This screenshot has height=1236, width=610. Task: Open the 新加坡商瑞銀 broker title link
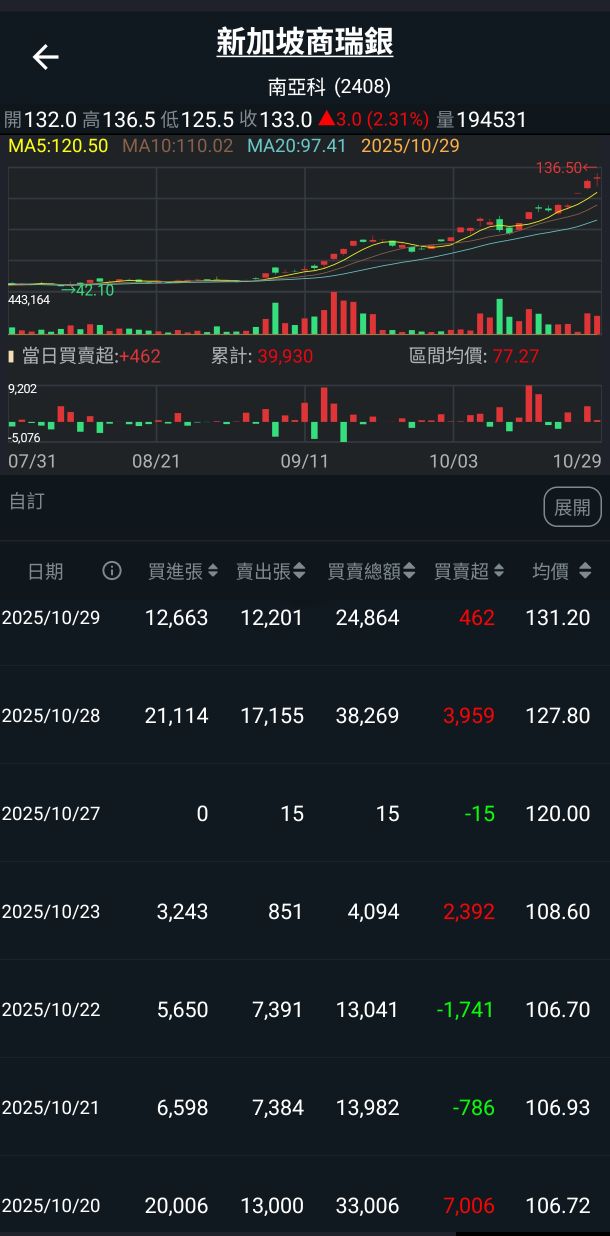(x=305, y=42)
